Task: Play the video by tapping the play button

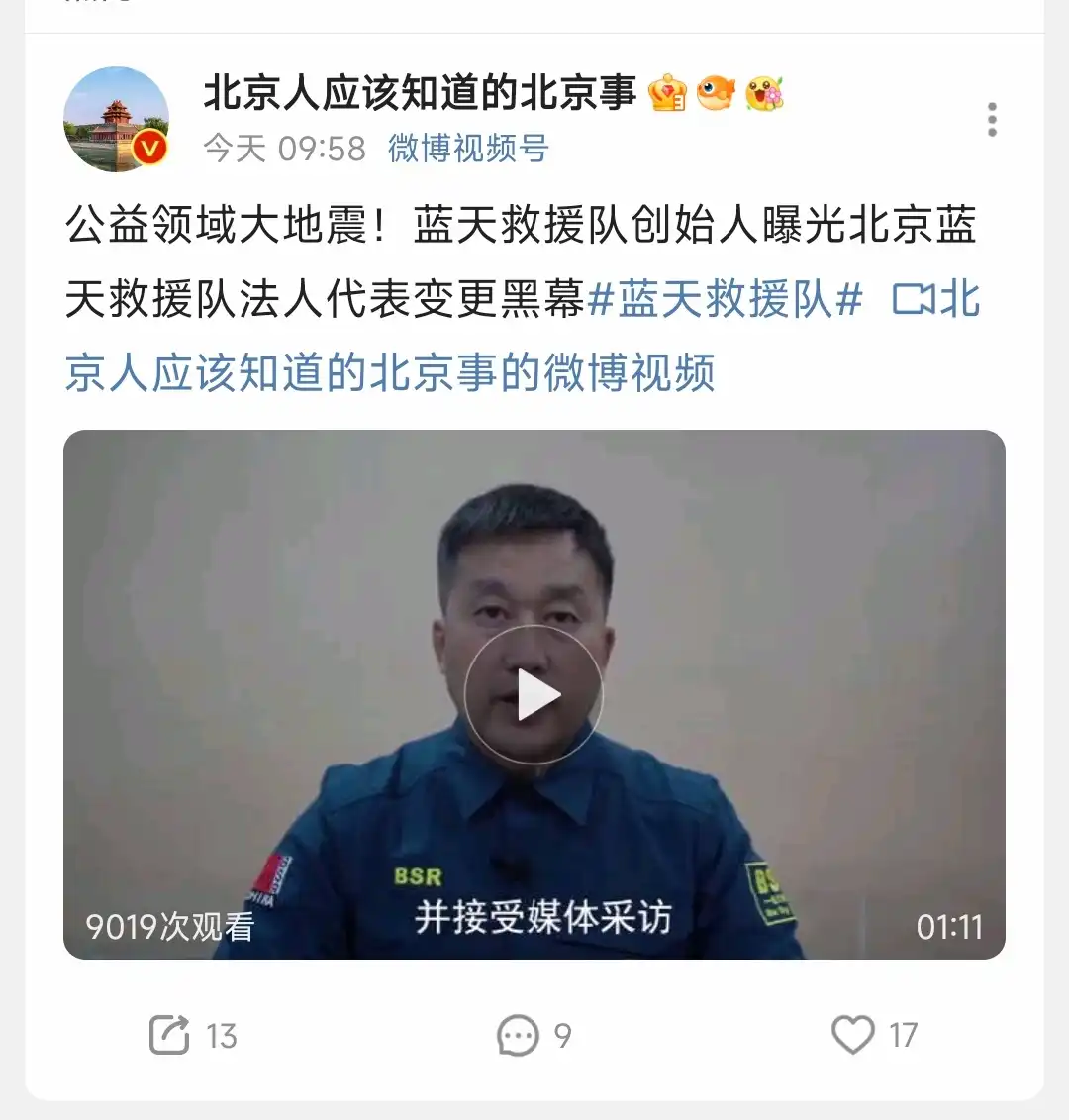Action: tap(534, 693)
